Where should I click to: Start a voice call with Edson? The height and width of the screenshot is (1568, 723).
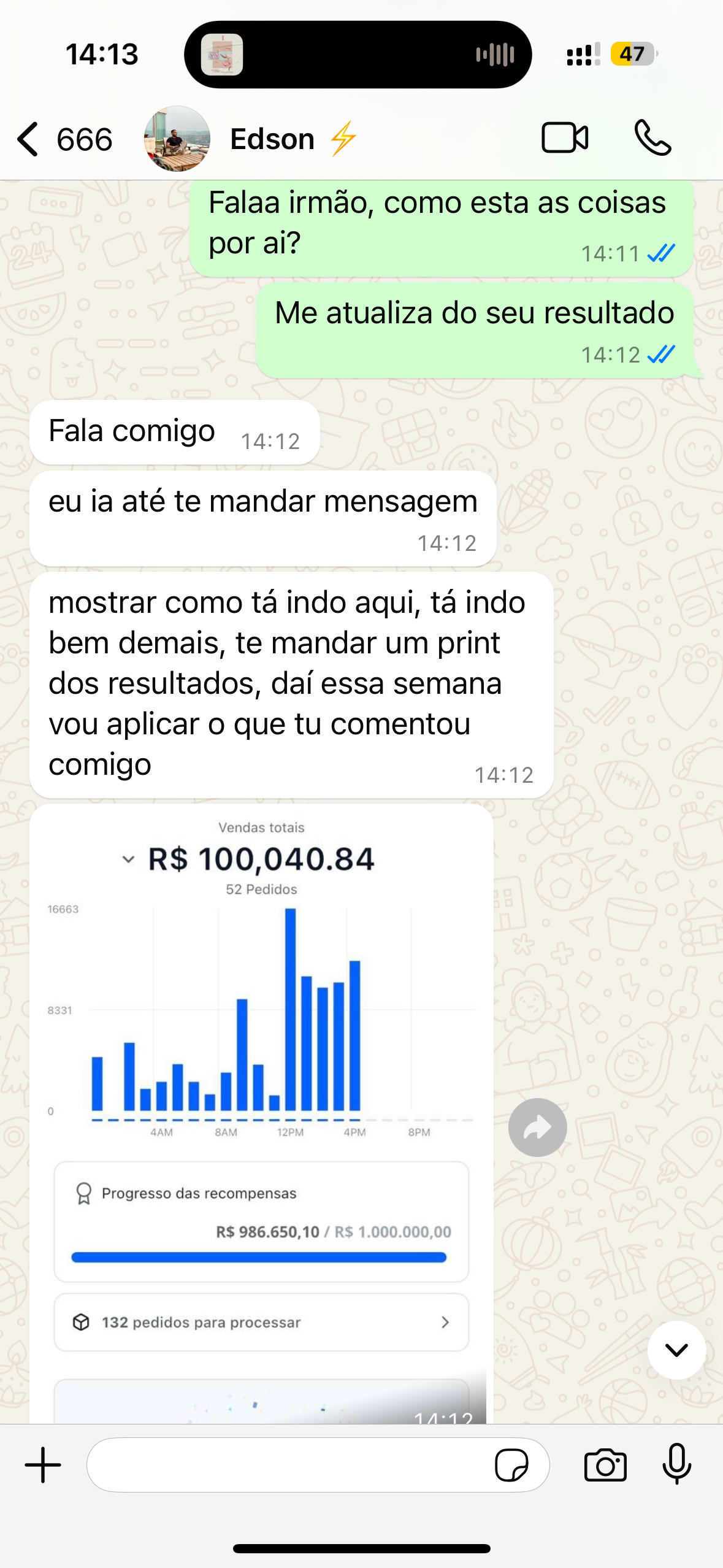pyautogui.click(x=652, y=138)
